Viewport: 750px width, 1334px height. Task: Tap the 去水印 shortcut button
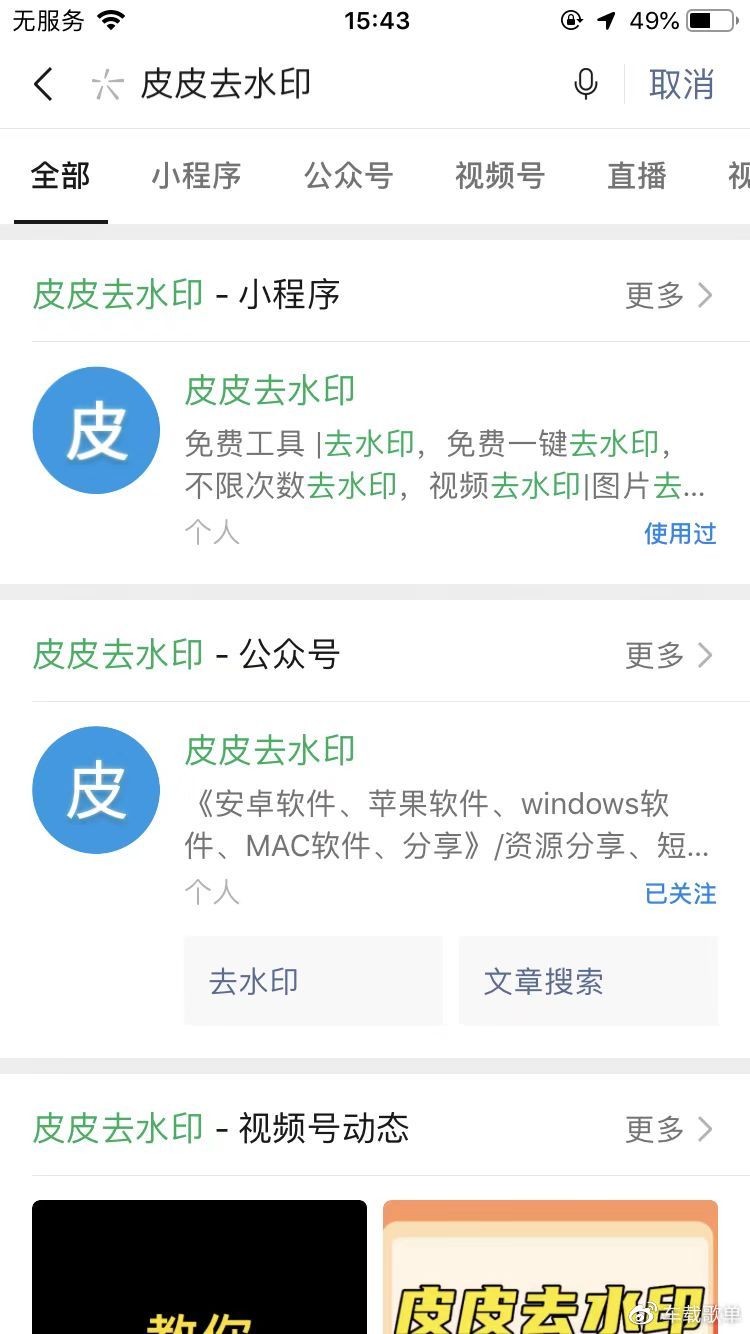click(x=313, y=981)
